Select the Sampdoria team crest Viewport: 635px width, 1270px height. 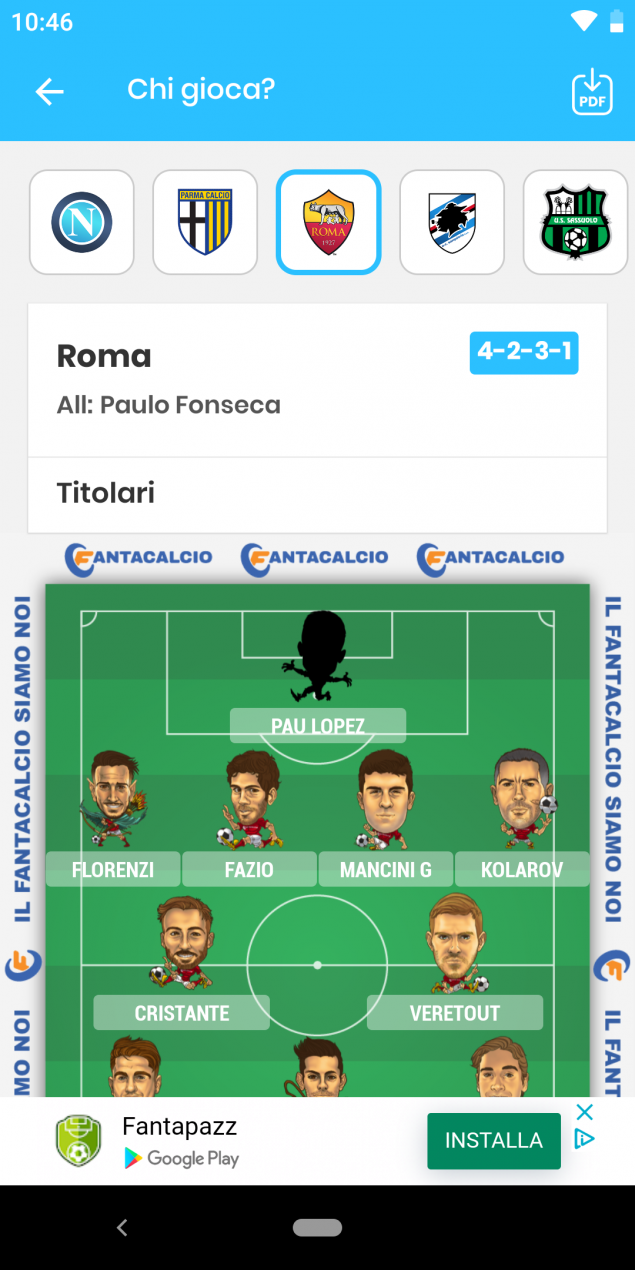tap(452, 222)
